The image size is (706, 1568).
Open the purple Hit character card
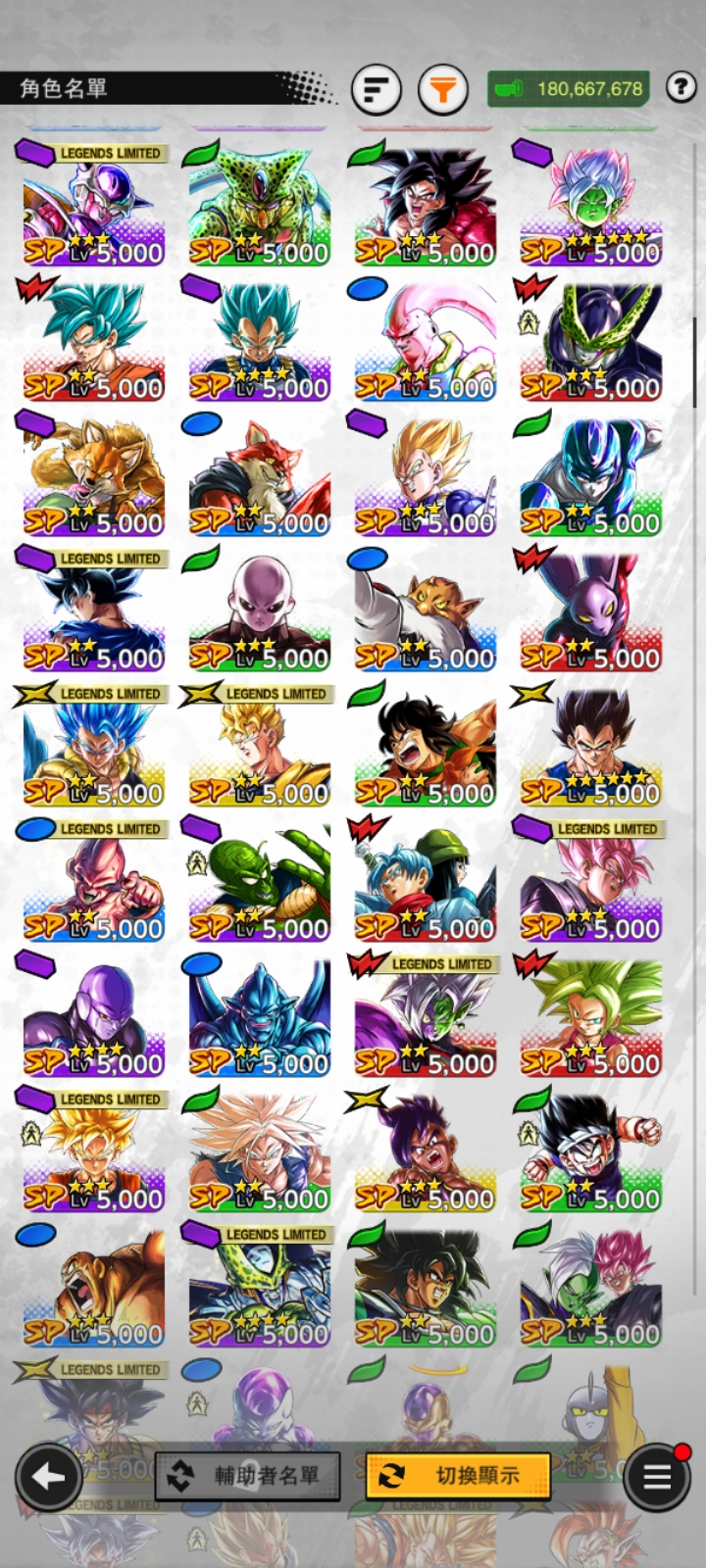click(x=93, y=1017)
